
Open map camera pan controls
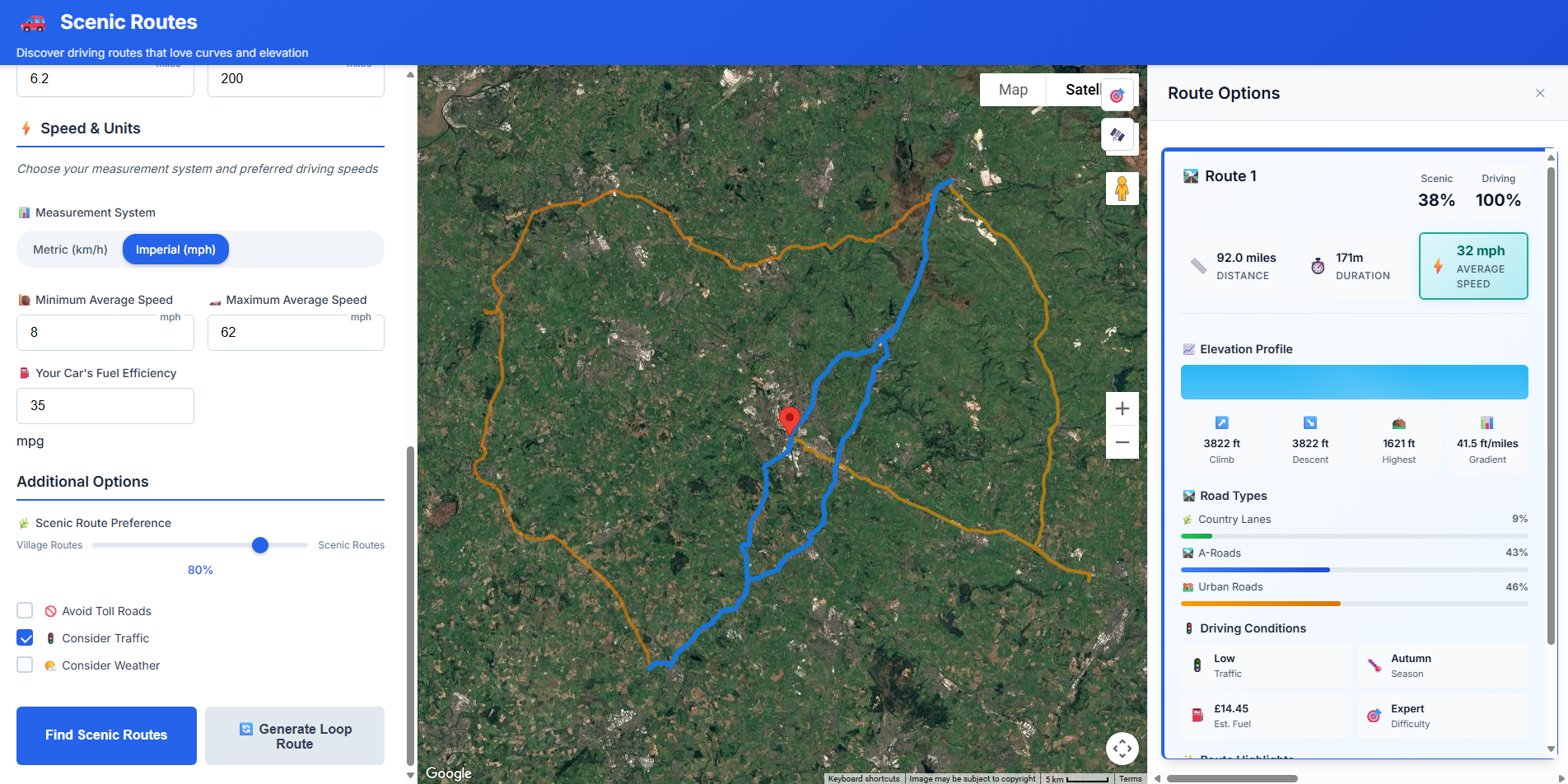tap(1122, 749)
